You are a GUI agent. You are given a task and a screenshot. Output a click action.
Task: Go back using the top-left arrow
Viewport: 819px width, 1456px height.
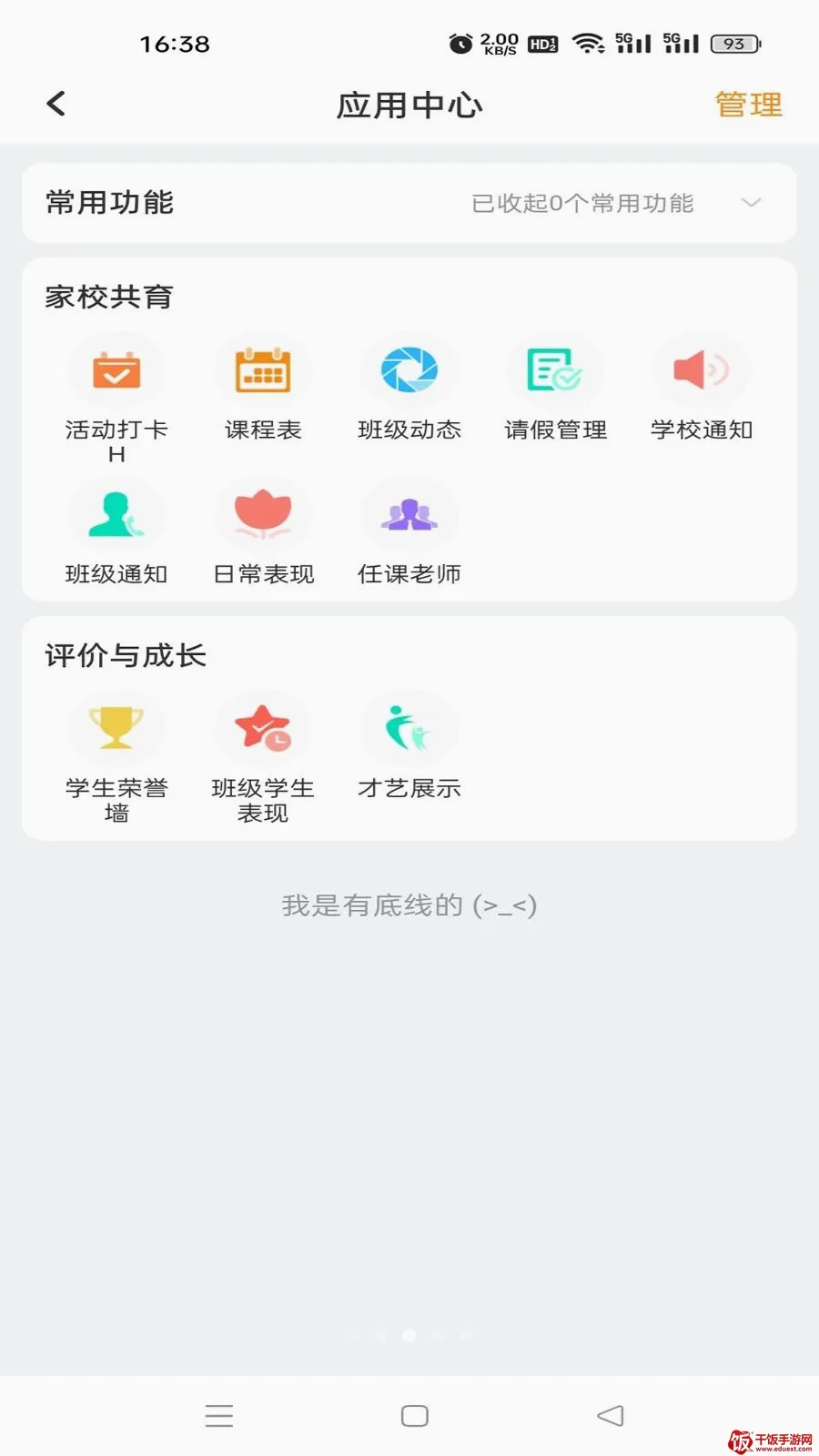click(56, 104)
